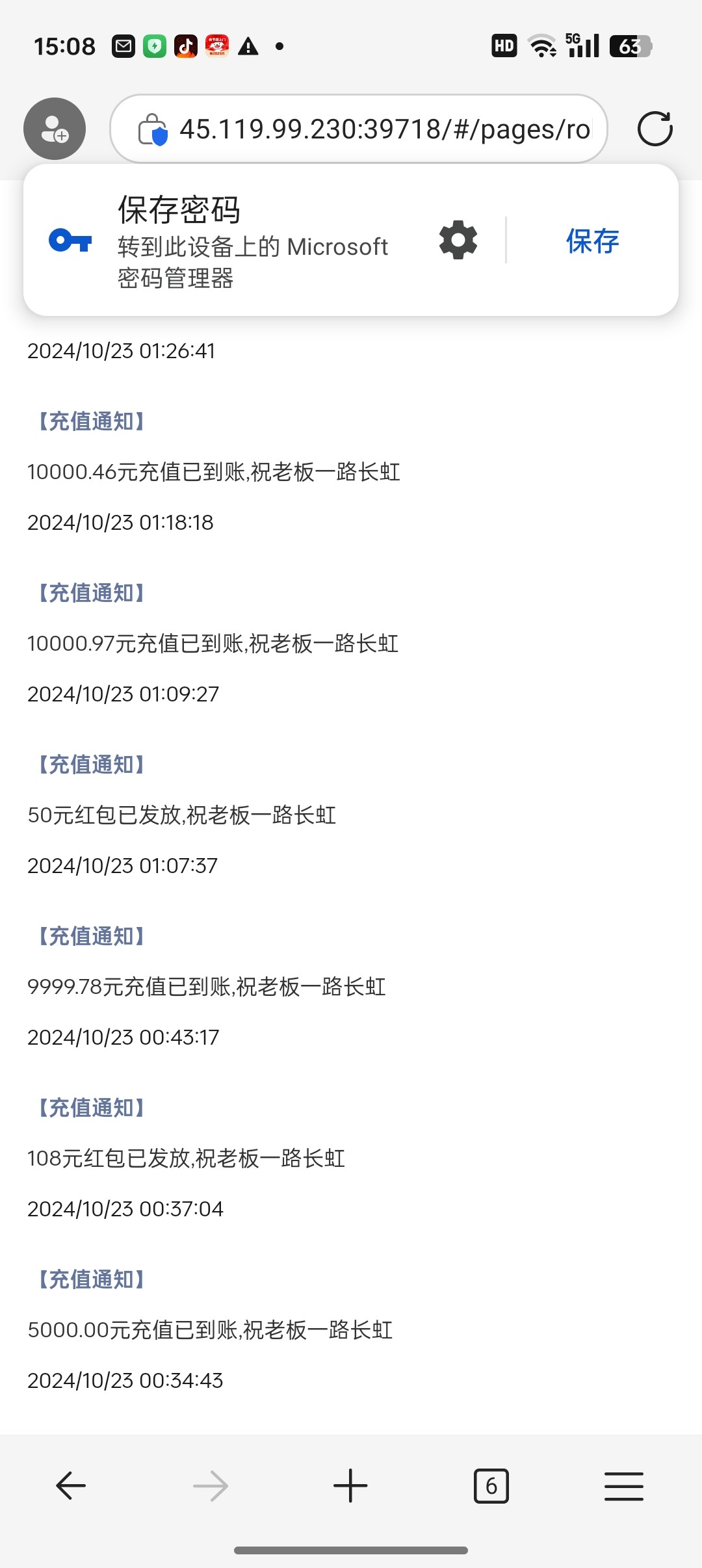The height and width of the screenshot is (1568, 702).
Task: Tap the 【充值通知】 header above 9999.78元
Action: pos(91,936)
